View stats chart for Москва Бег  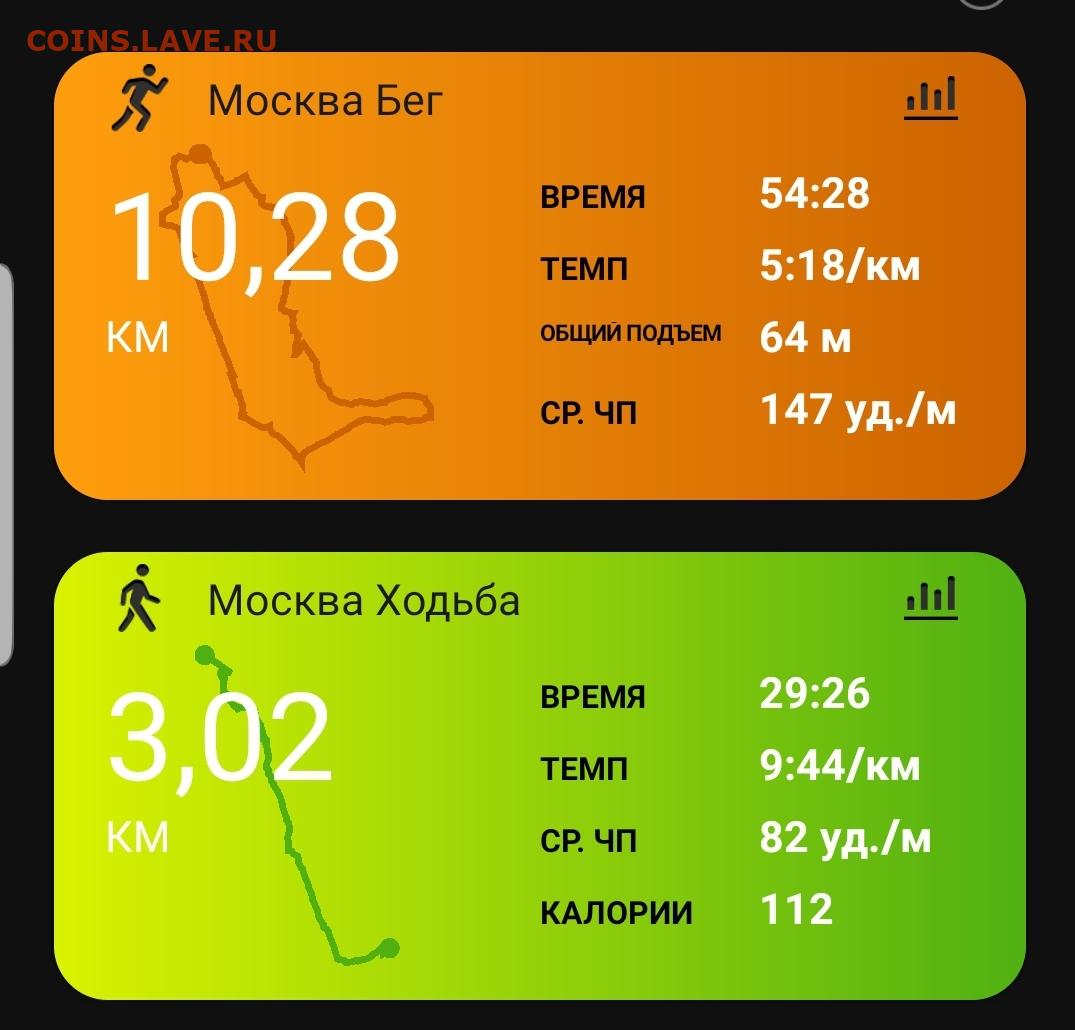coord(931,98)
